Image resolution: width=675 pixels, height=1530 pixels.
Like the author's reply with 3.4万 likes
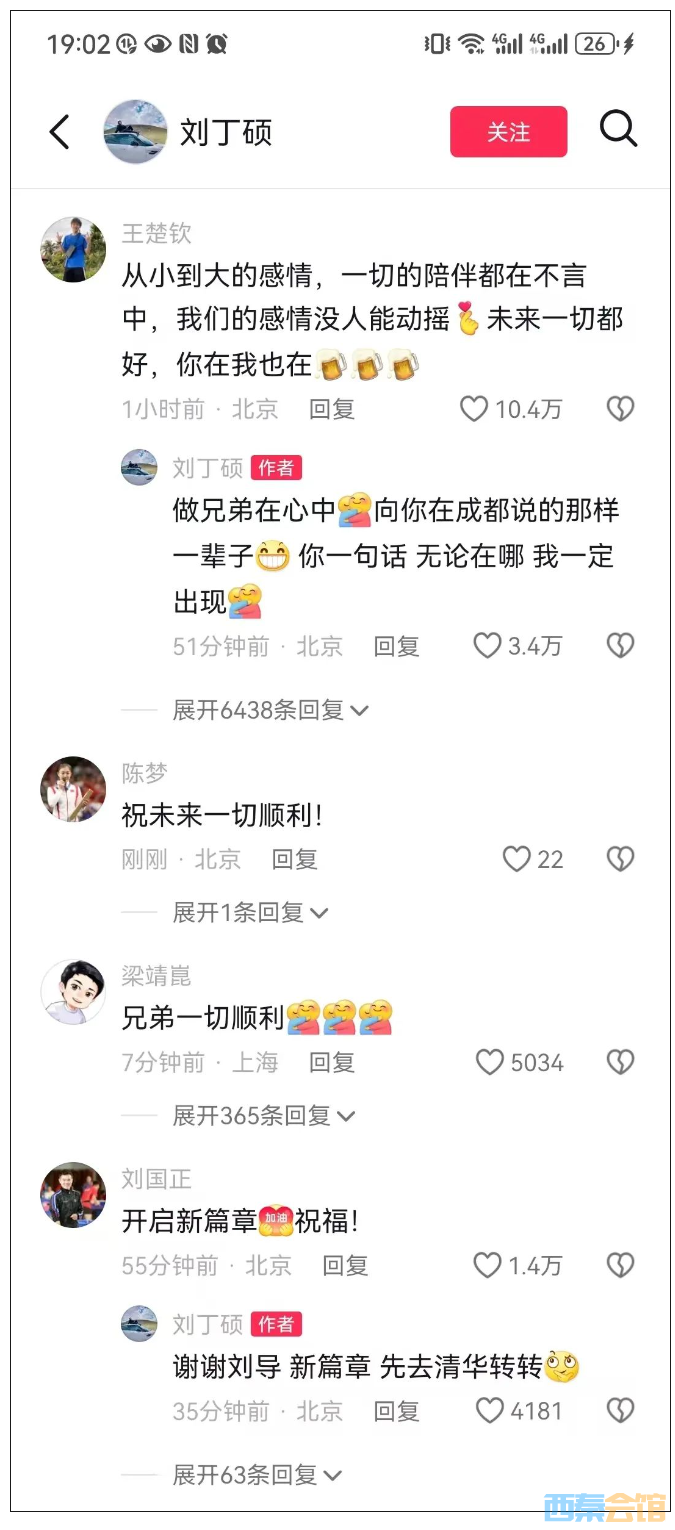487,646
